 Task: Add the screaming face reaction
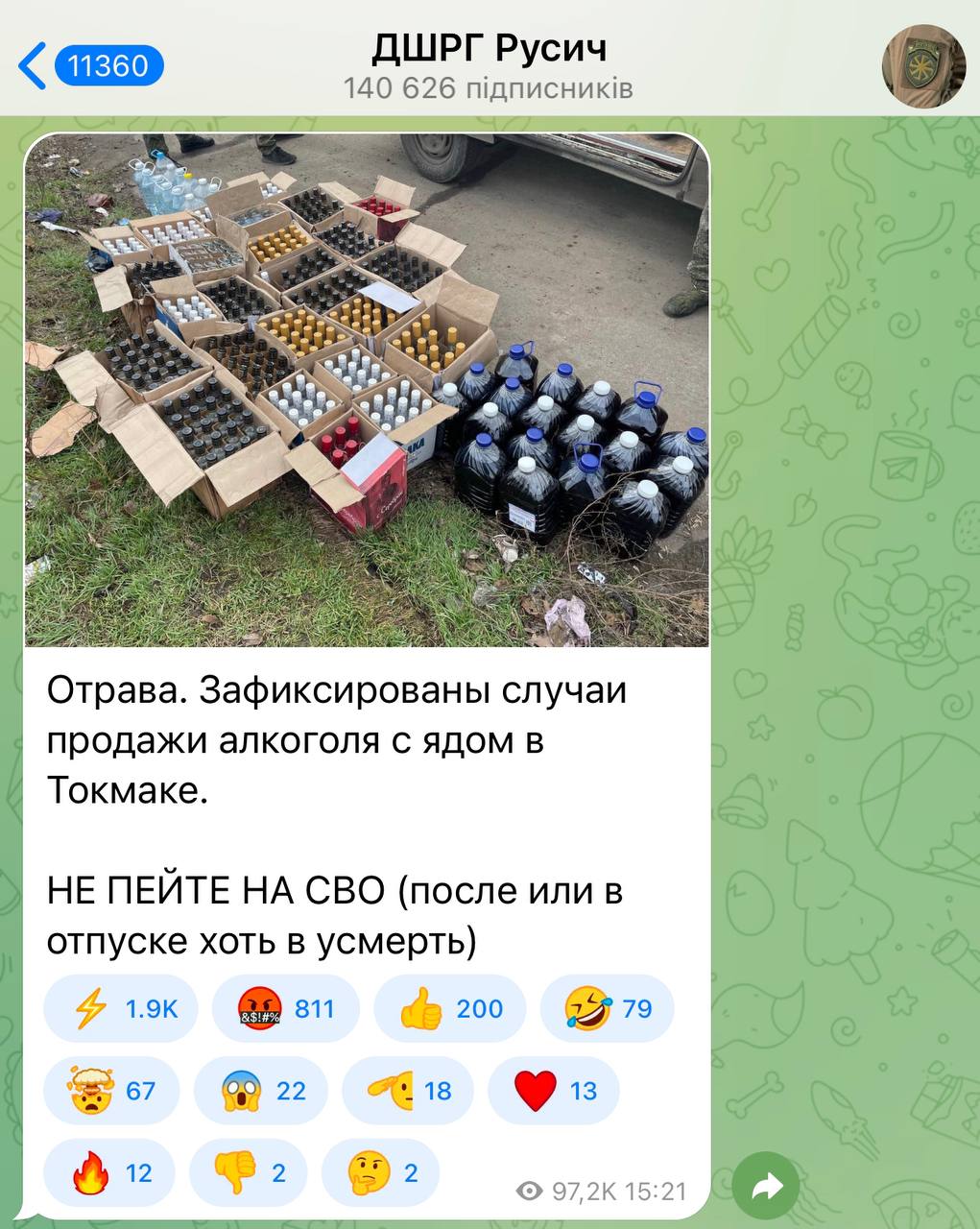pos(261,1091)
